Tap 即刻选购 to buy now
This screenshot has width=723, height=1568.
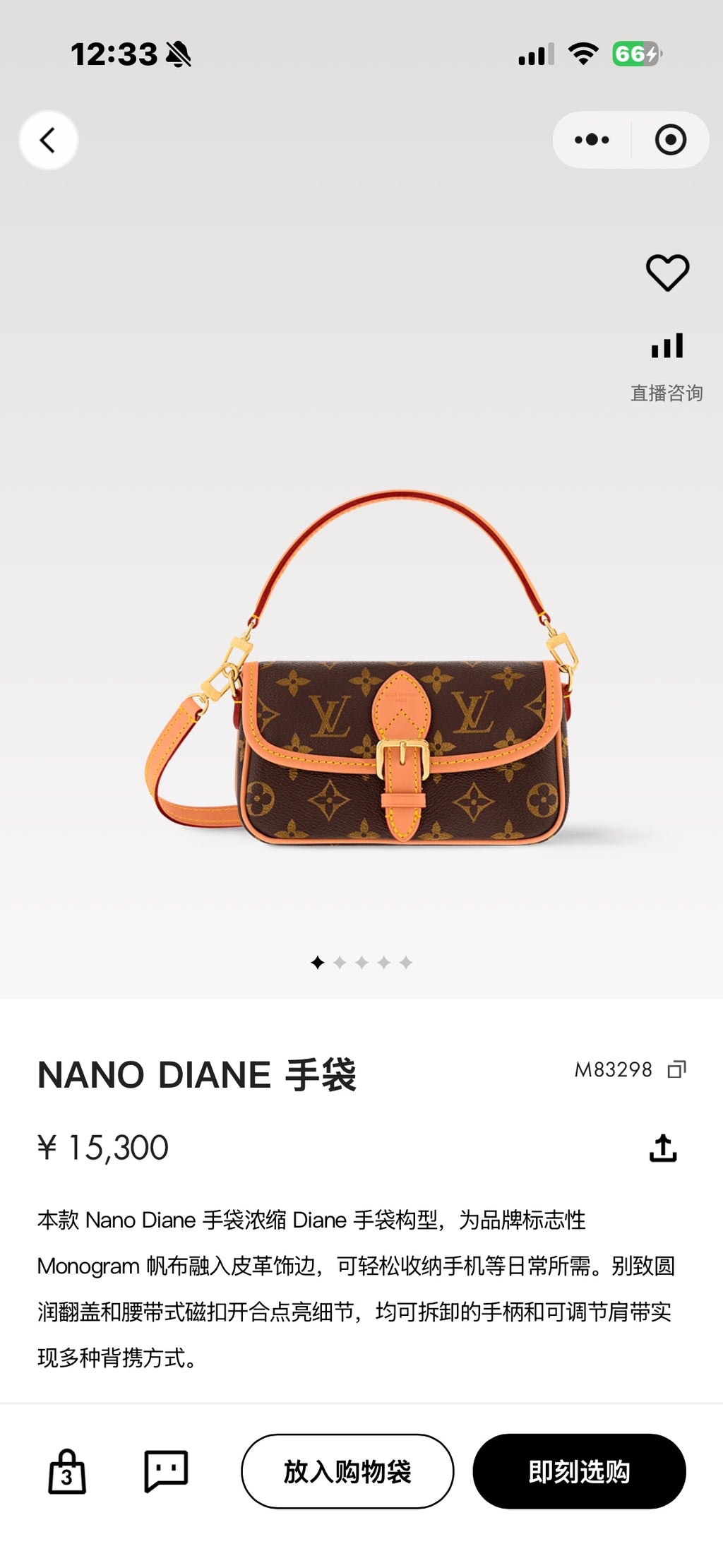[579, 1471]
